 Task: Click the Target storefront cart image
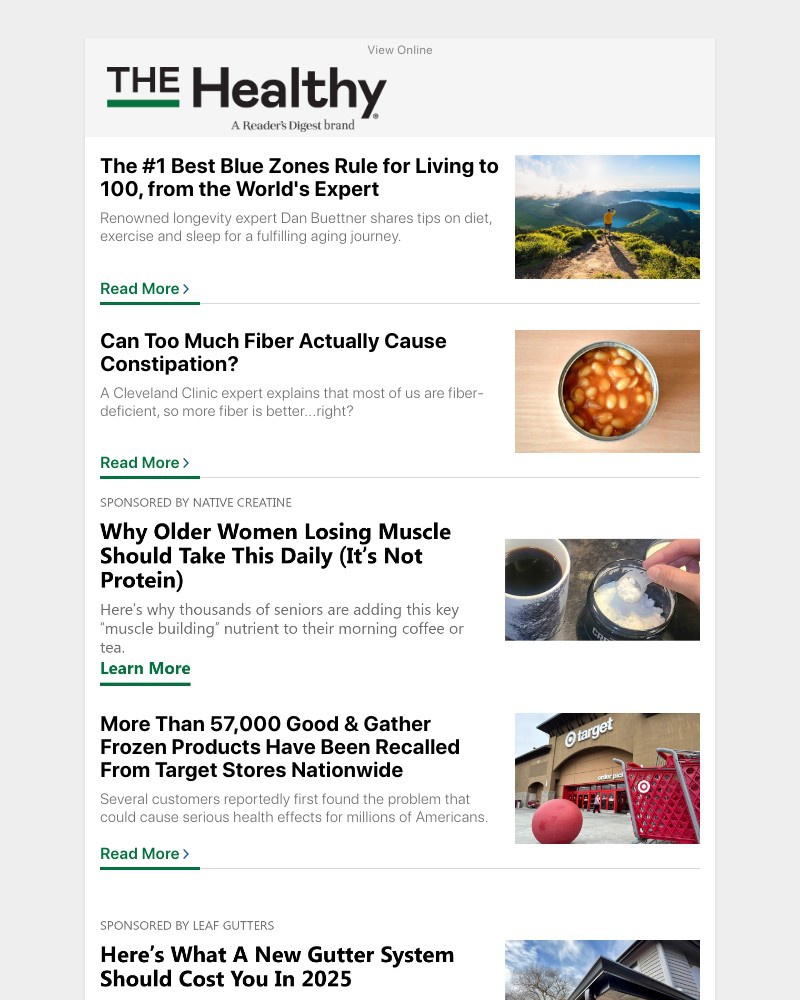607,778
